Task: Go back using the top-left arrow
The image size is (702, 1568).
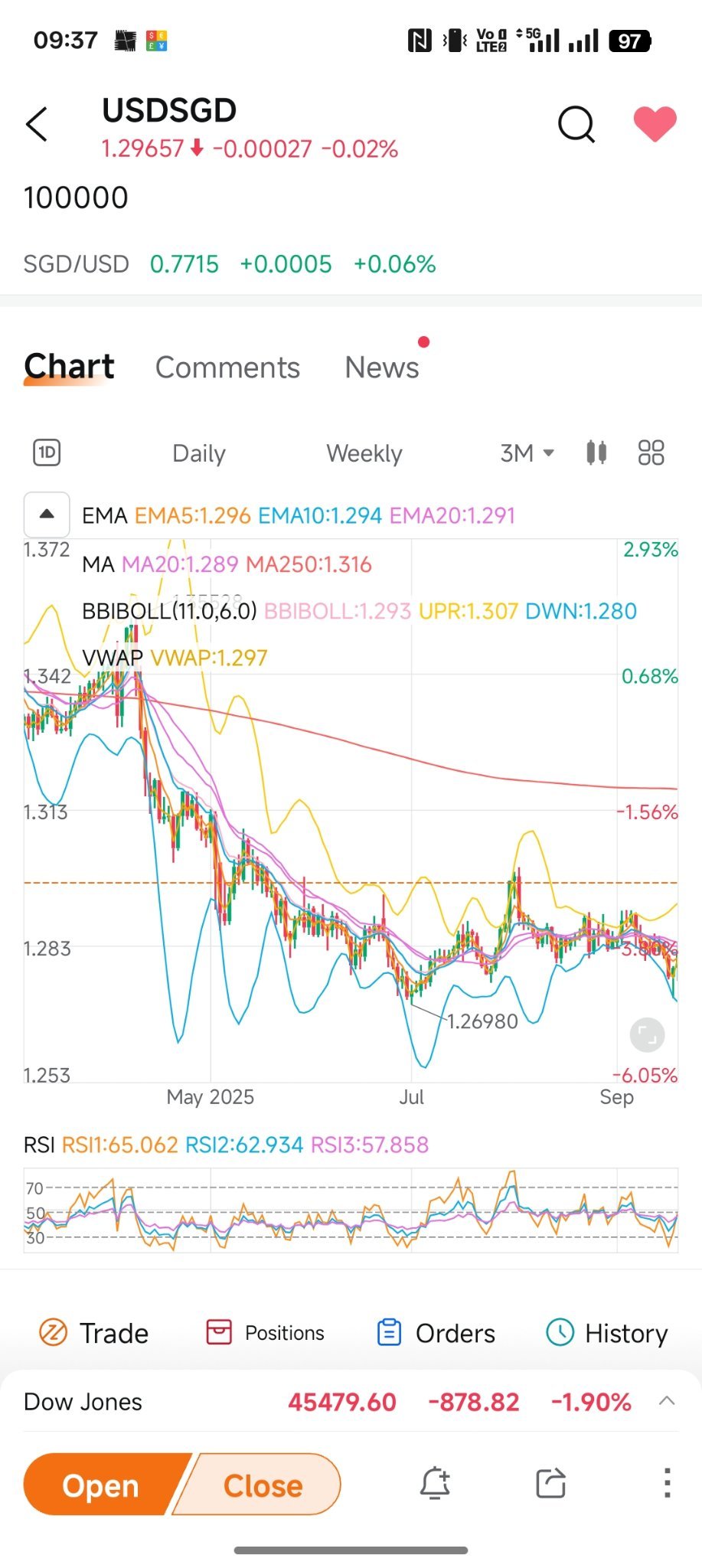Action: coord(37,124)
